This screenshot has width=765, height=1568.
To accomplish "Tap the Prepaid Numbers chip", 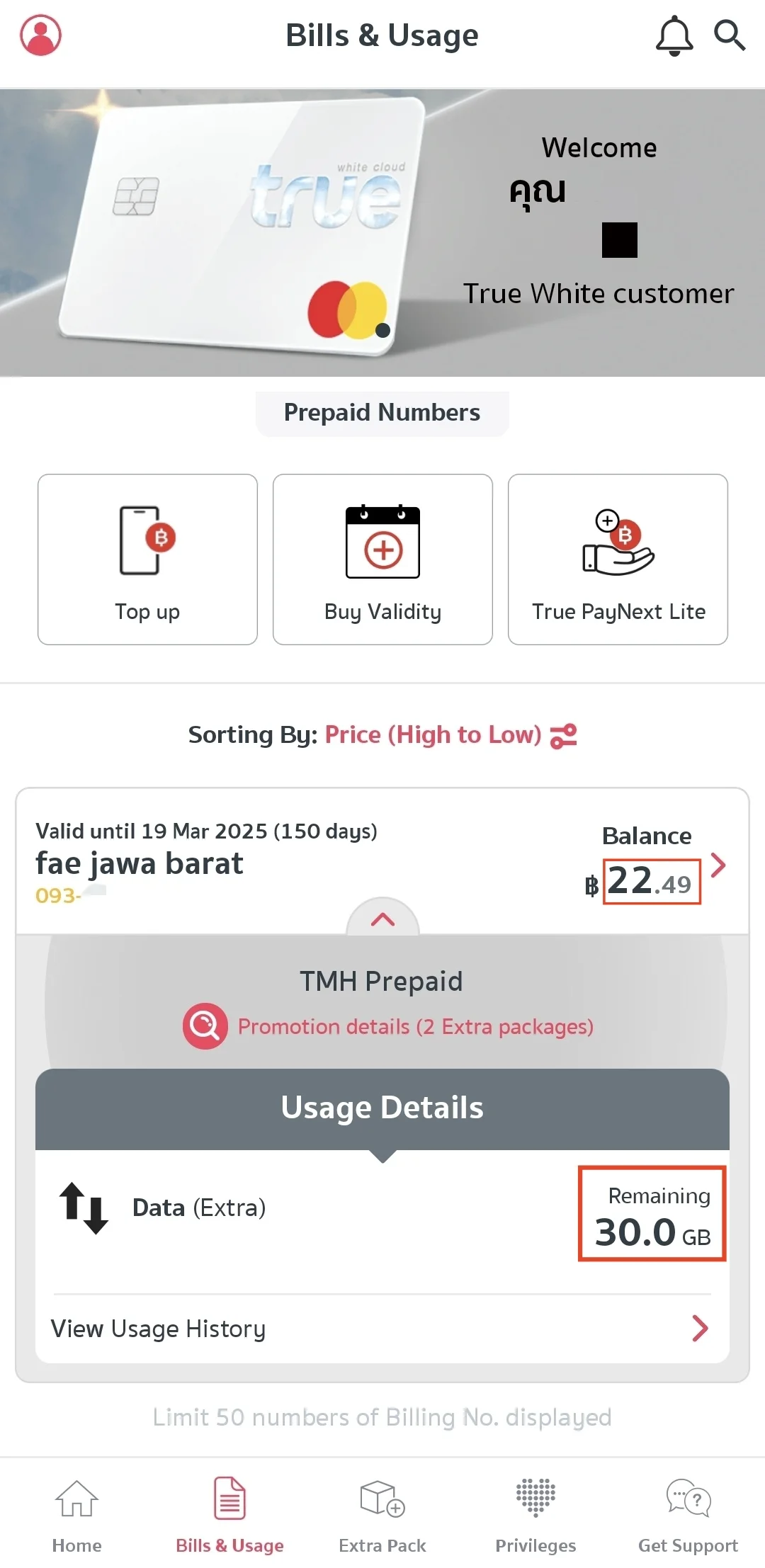I will click(x=382, y=413).
